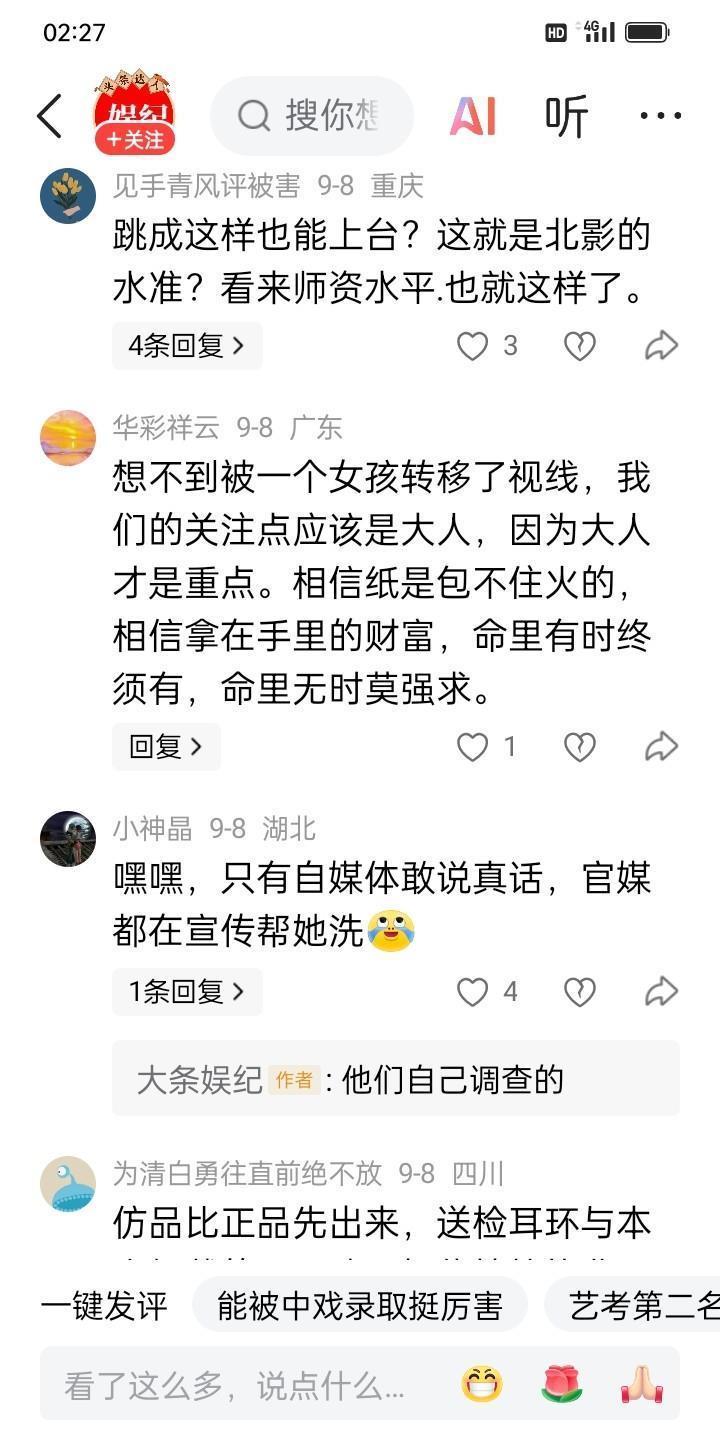This screenshot has height=1450, width=720.
Task: Expand 4条回复 under 见手青风评被害's comment
Action: [x=187, y=346]
